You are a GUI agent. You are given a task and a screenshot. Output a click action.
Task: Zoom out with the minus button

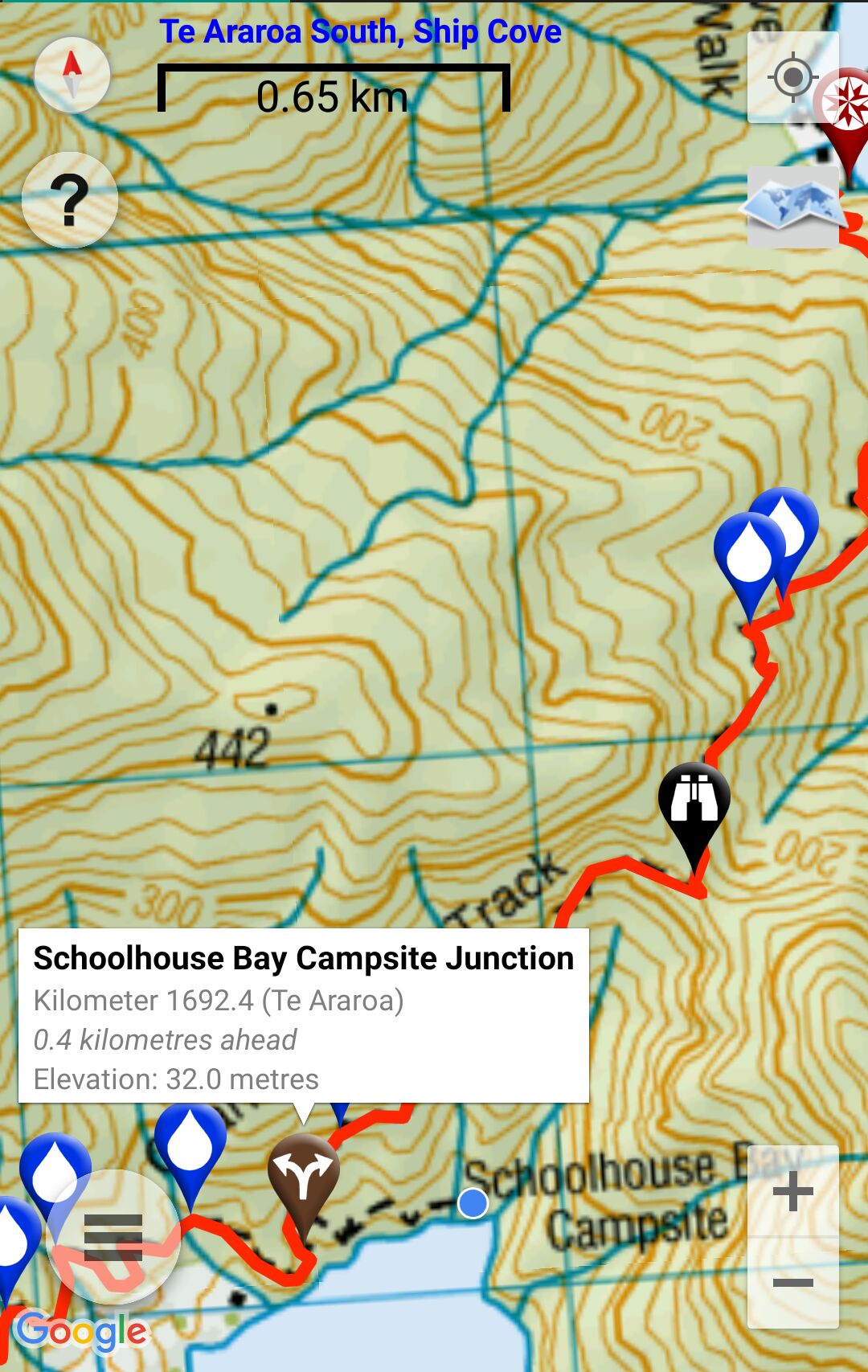pyautogui.click(x=792, y=1283)
